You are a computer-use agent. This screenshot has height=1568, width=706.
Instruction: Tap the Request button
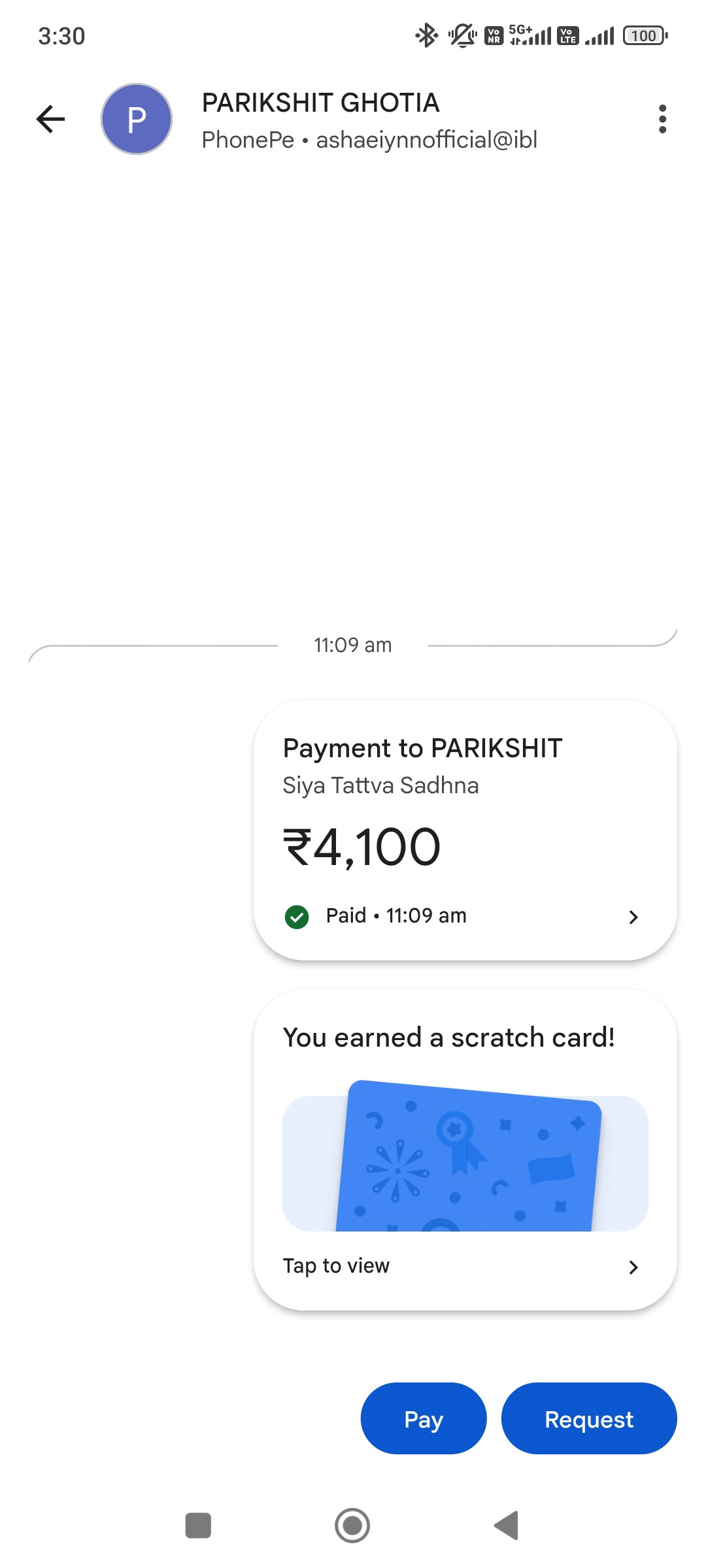(589, 1418)
